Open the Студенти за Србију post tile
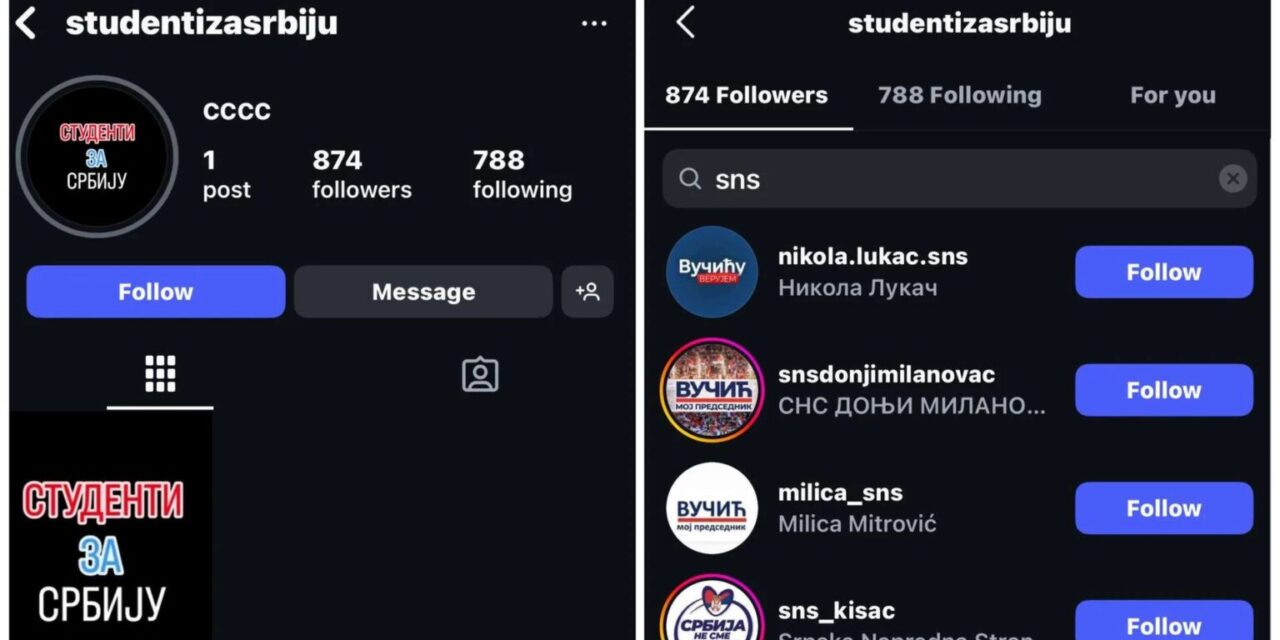This screenshot has height=640, width=1280. click(x=111, y=525)
